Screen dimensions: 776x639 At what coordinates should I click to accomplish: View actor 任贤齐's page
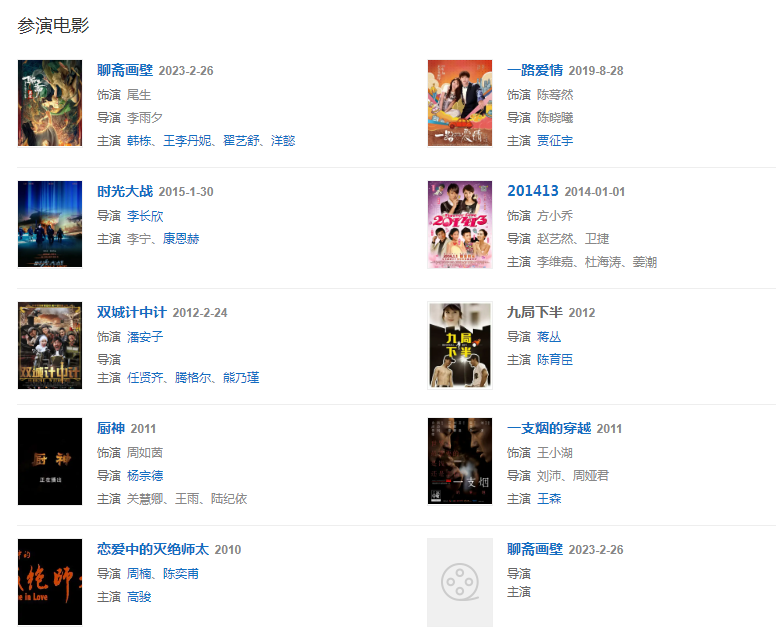(x=145, y=377)
